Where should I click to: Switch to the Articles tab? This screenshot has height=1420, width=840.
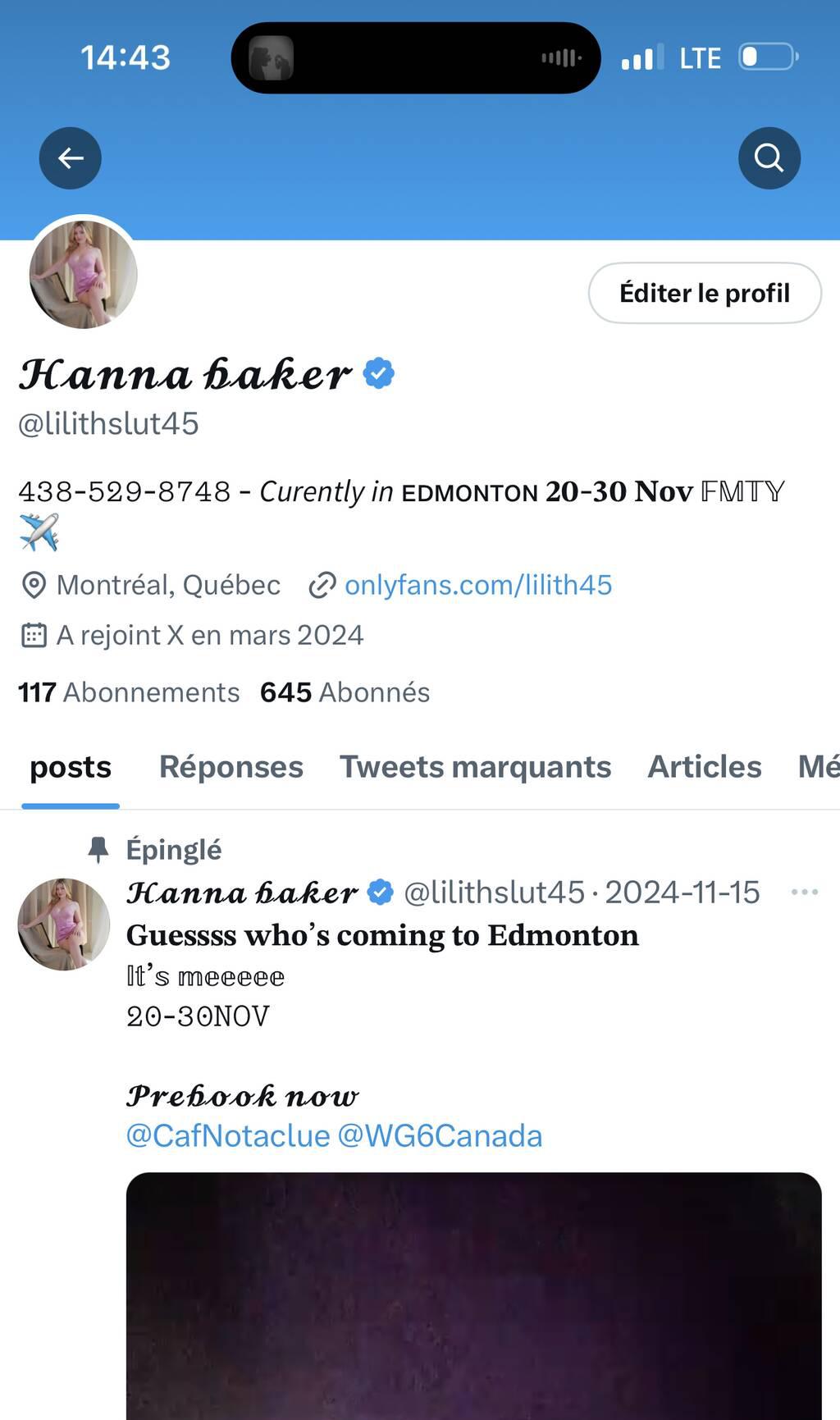(x=704, y=767)
